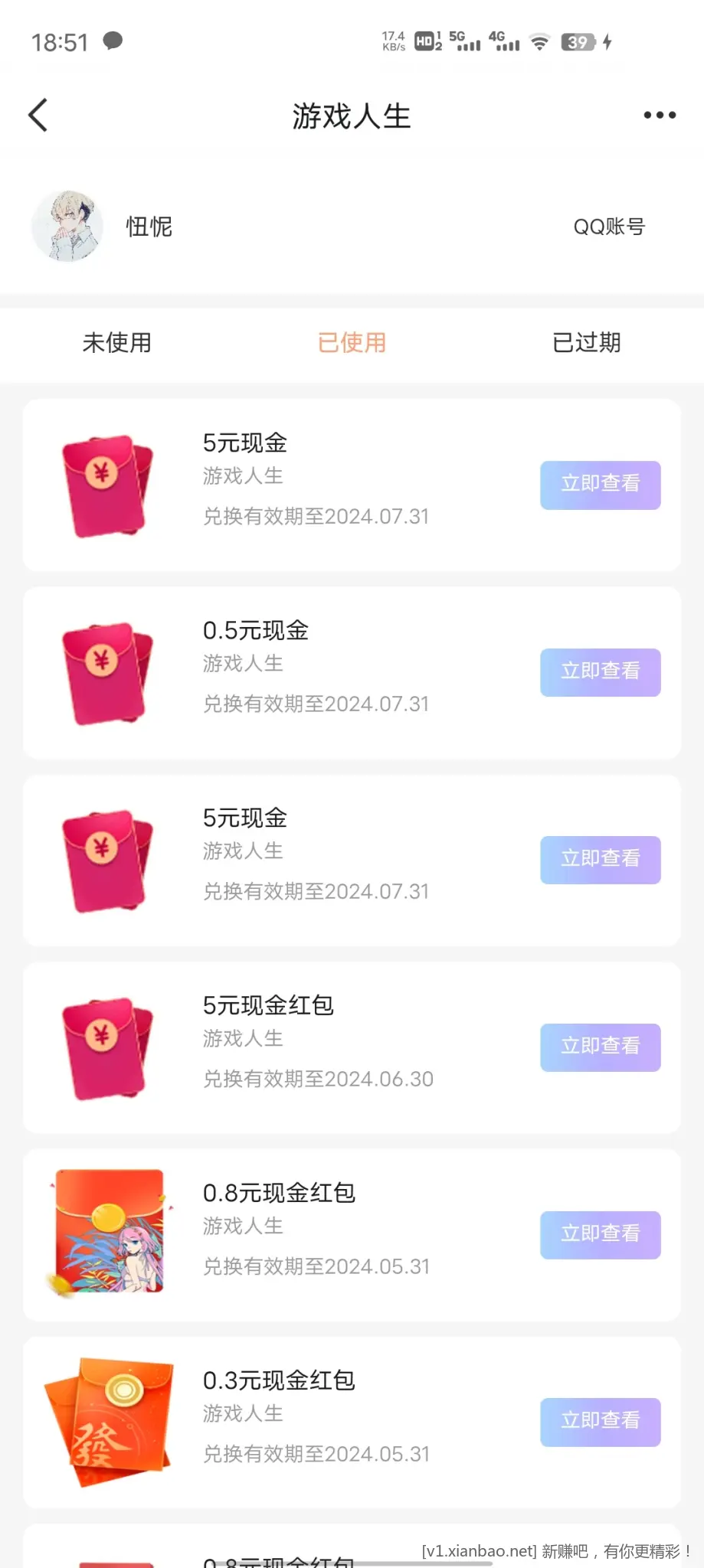704x1568 pixels.
Task: Open the three-dot overflow menu
Action: point(660,115)
